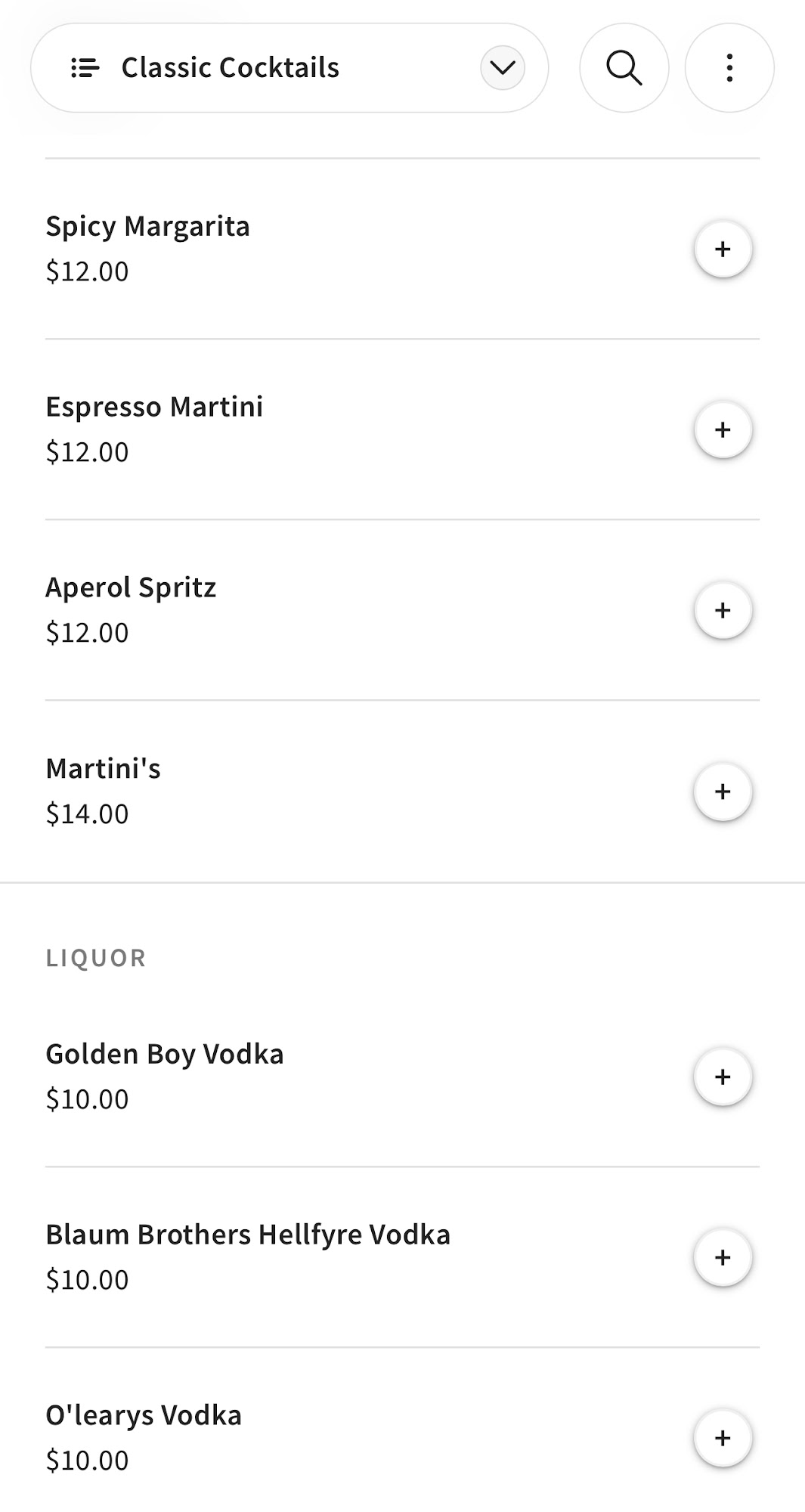Add Golden Boy Vodka to the order
The image size is (805, 1512).
723,1077
